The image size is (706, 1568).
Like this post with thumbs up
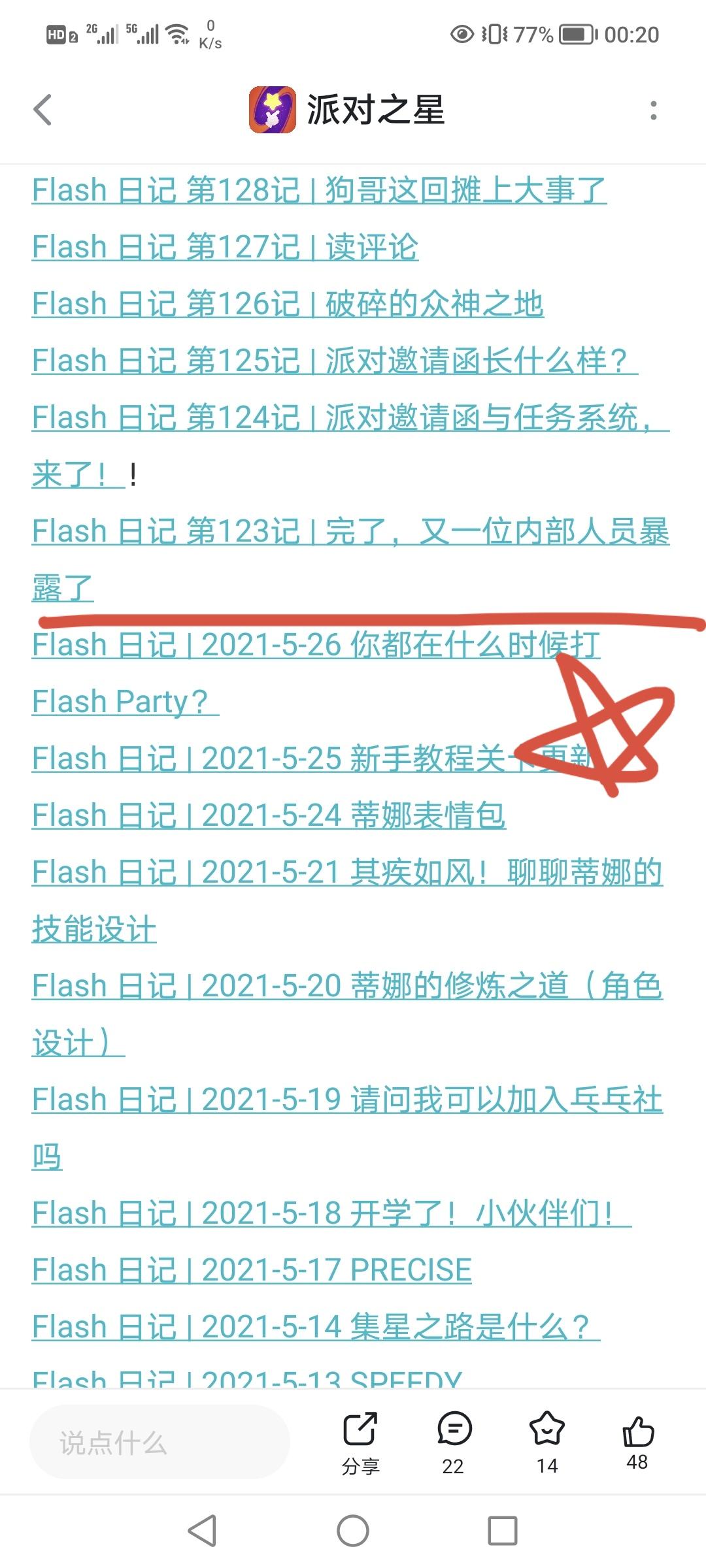637,1443
